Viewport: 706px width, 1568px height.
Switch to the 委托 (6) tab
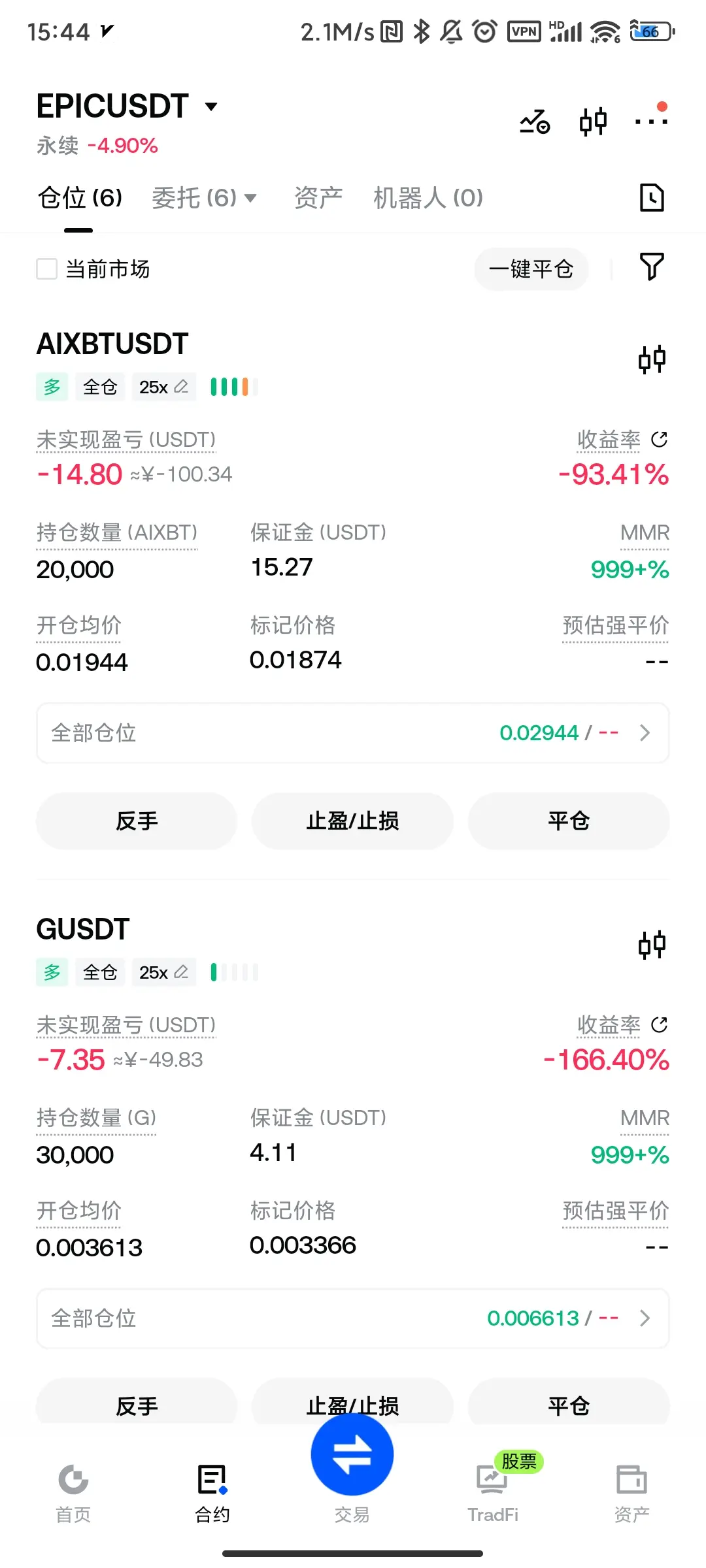(204, 197)
